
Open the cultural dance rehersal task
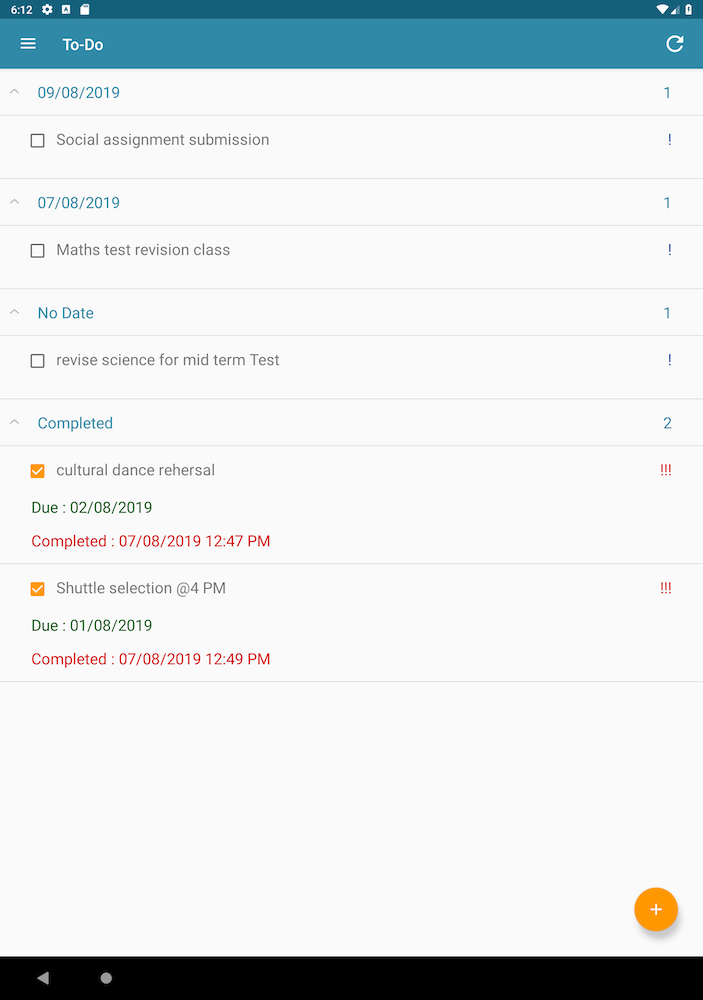136,470
